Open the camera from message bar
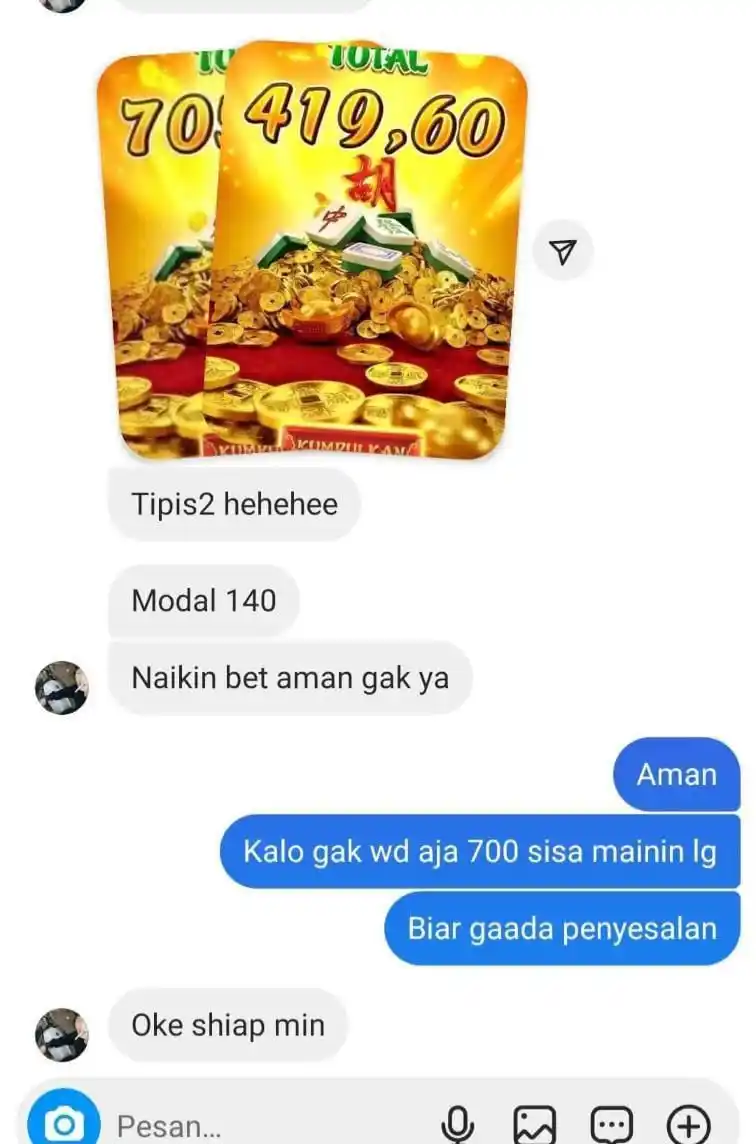 click(x=65, y=1123)
